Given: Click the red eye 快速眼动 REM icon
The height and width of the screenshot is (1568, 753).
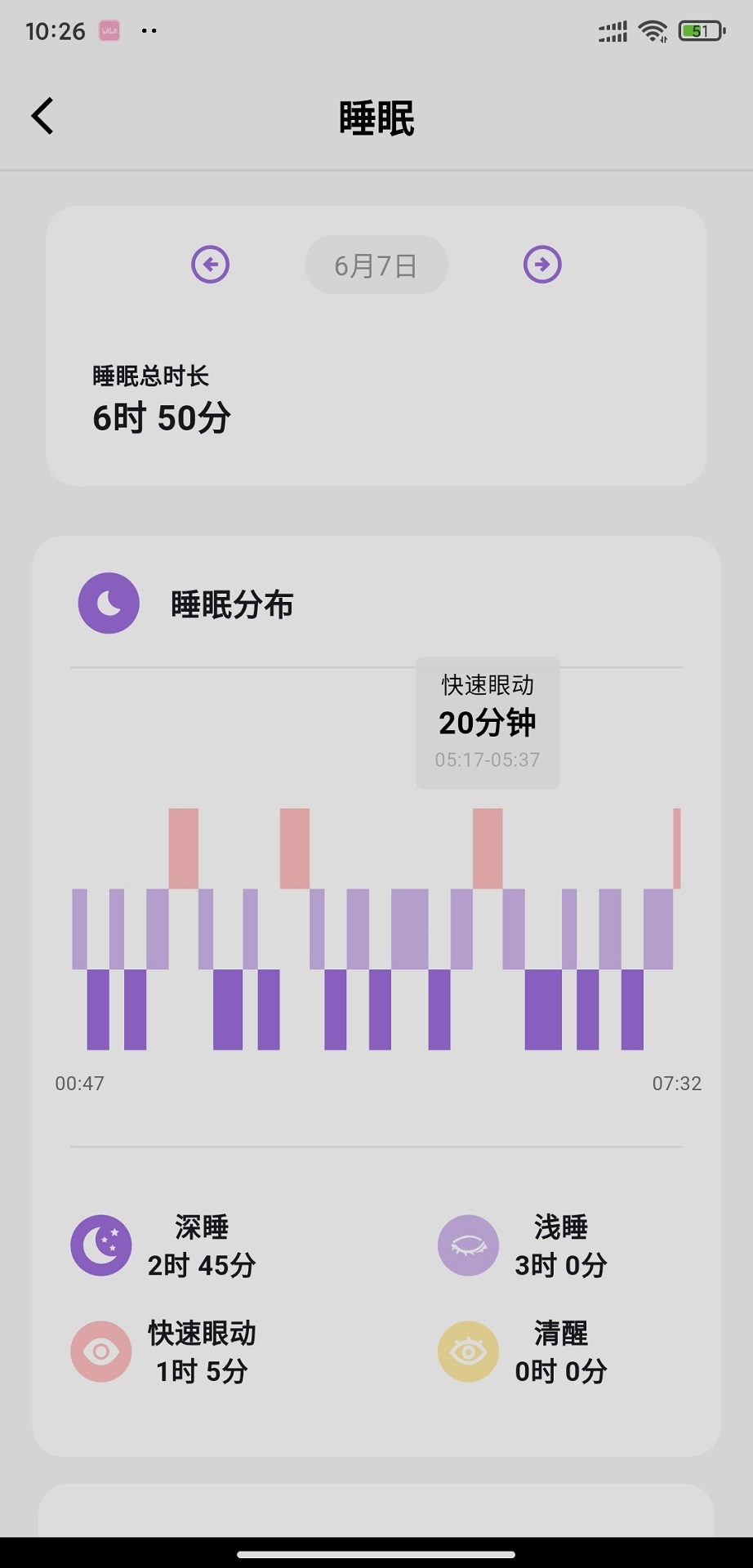Looking at the screenshot, I should (100, 1352).
